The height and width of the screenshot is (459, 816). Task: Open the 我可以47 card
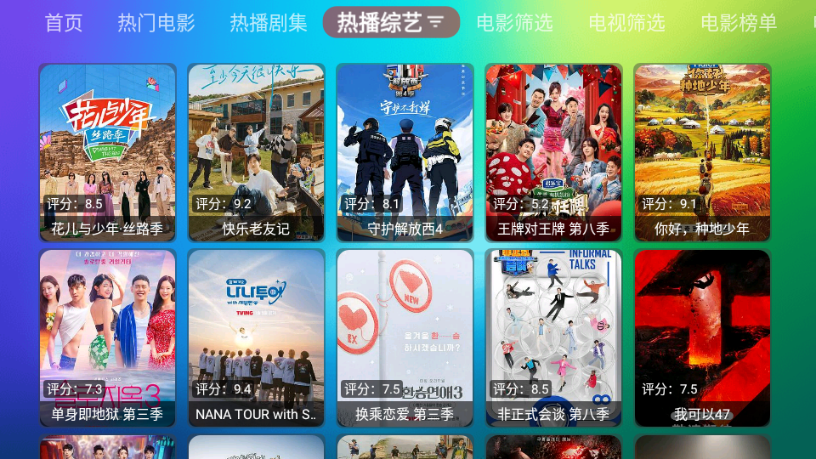coord(702,337)
